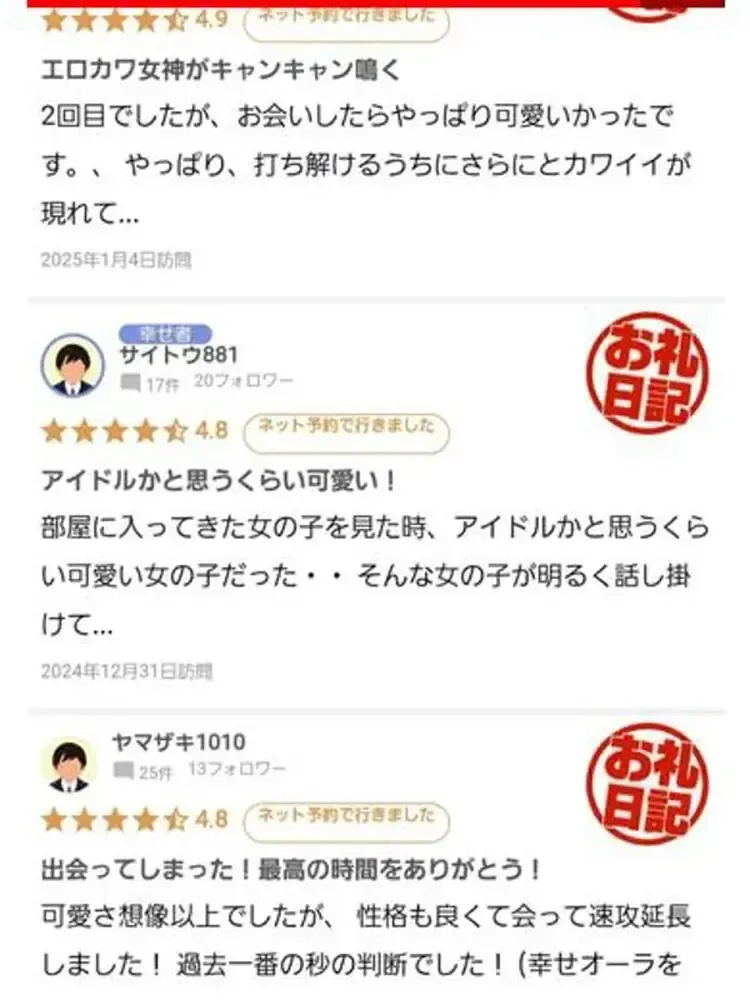Open the review 出会ってしまった！最高の時間をありがとう！

(x=292, y=869)
